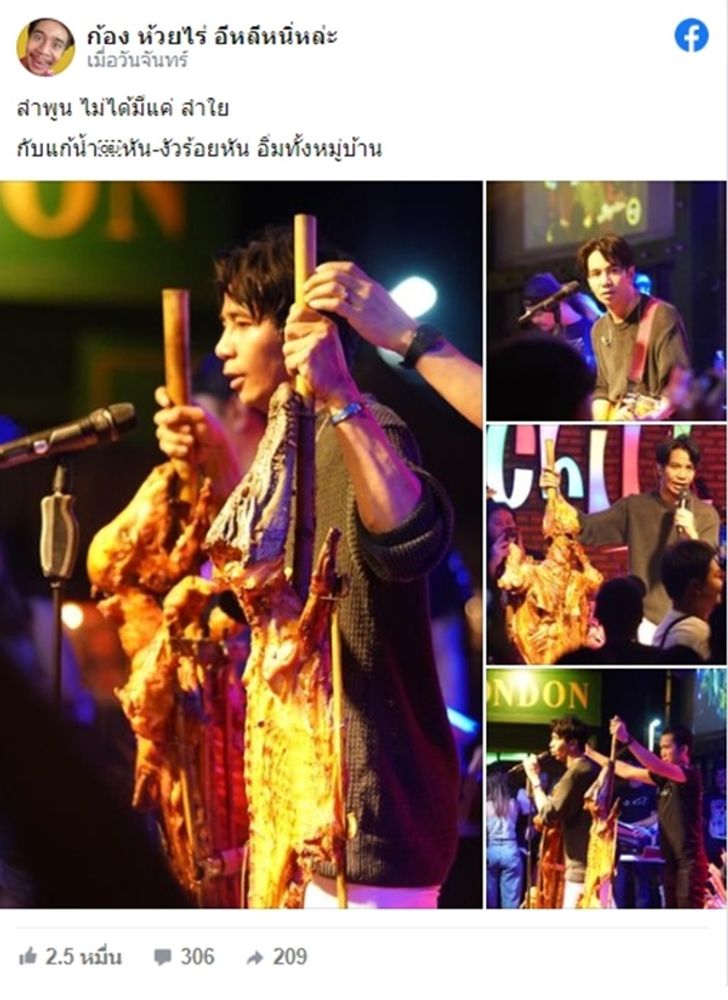Image resolution: width=728 pixels, height=1000 pixels.
Task: Open the photo of singer with guitar
Action: point(606,301)
